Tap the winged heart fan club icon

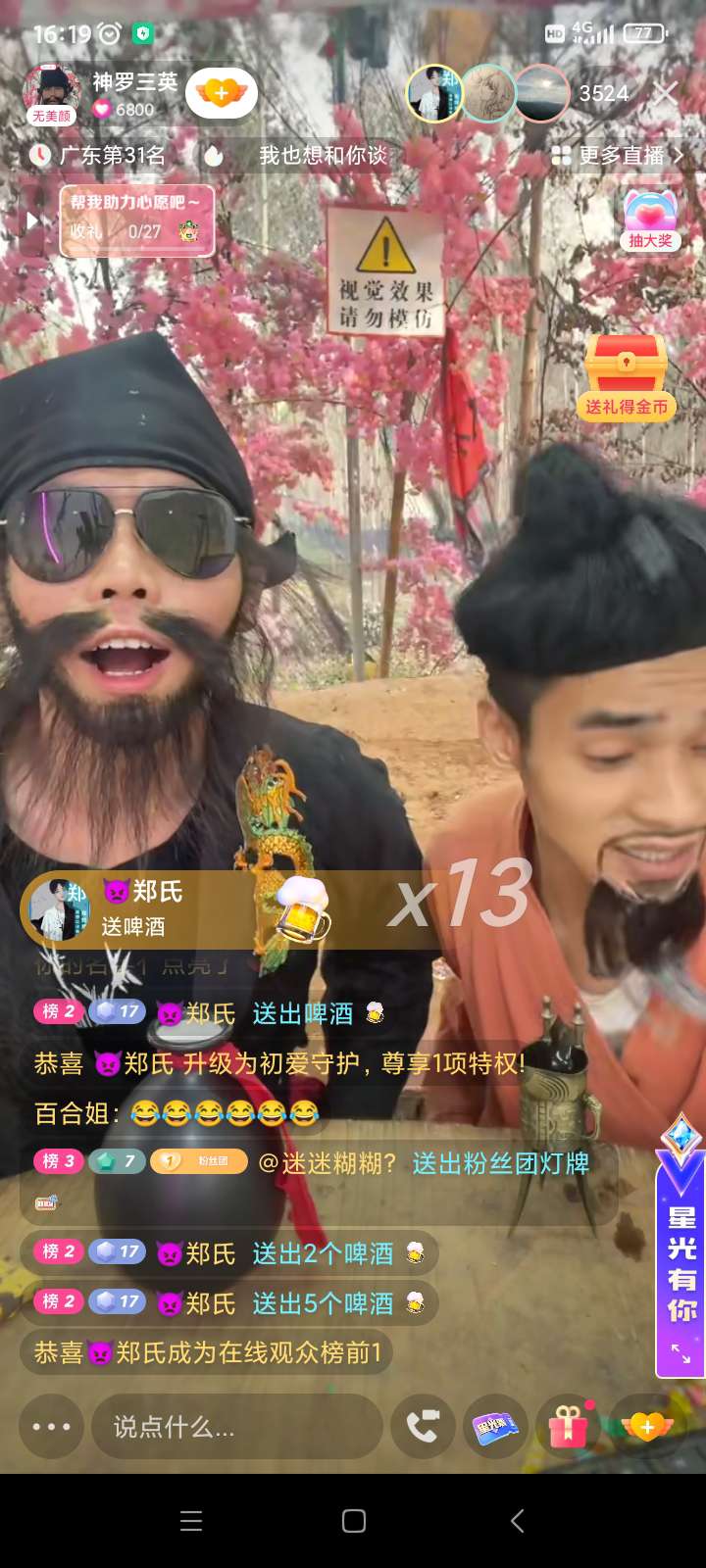coord(645,1426)
